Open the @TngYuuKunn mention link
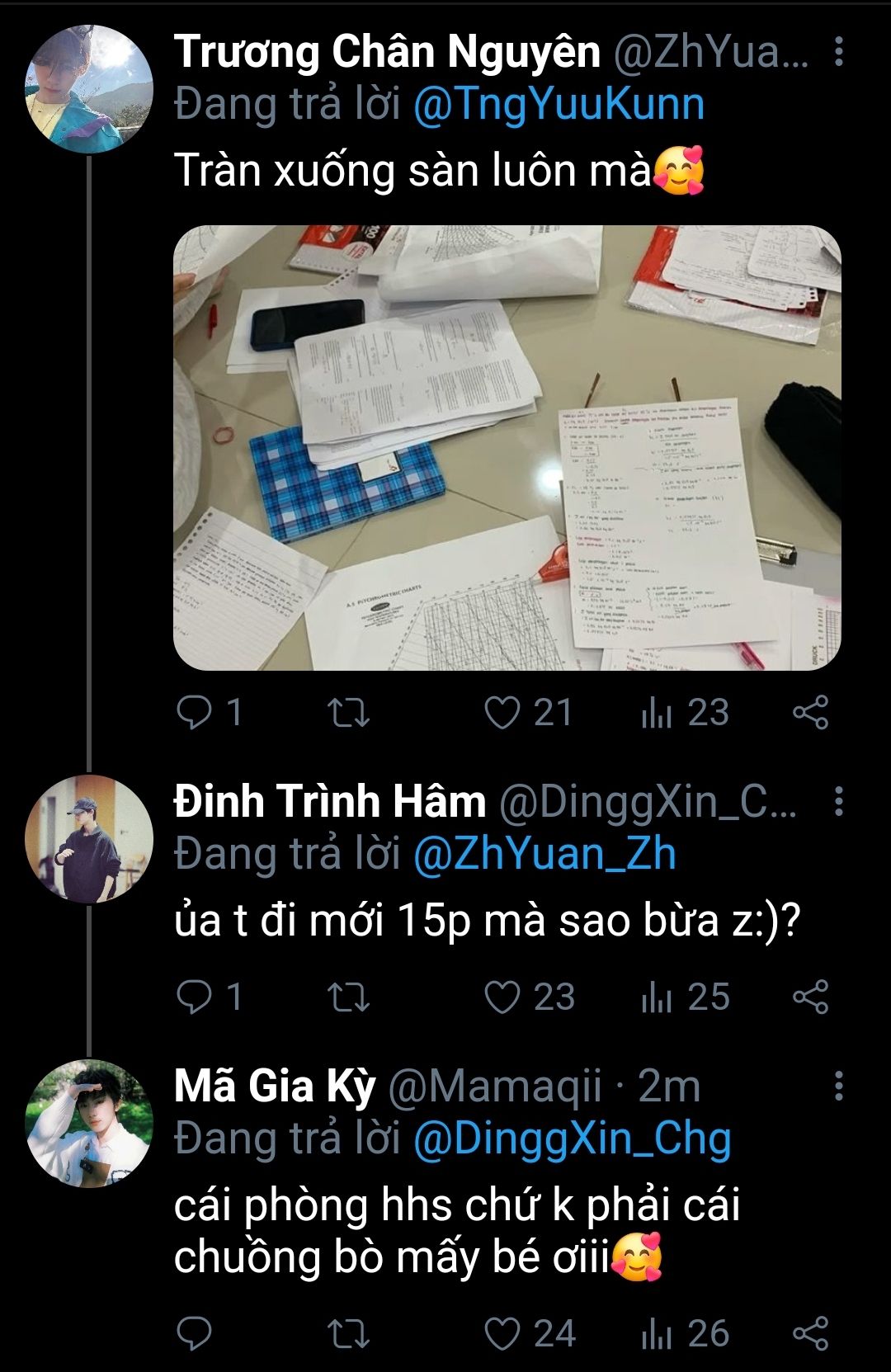Screen dimensions: 891x1372 pos(559,105)
